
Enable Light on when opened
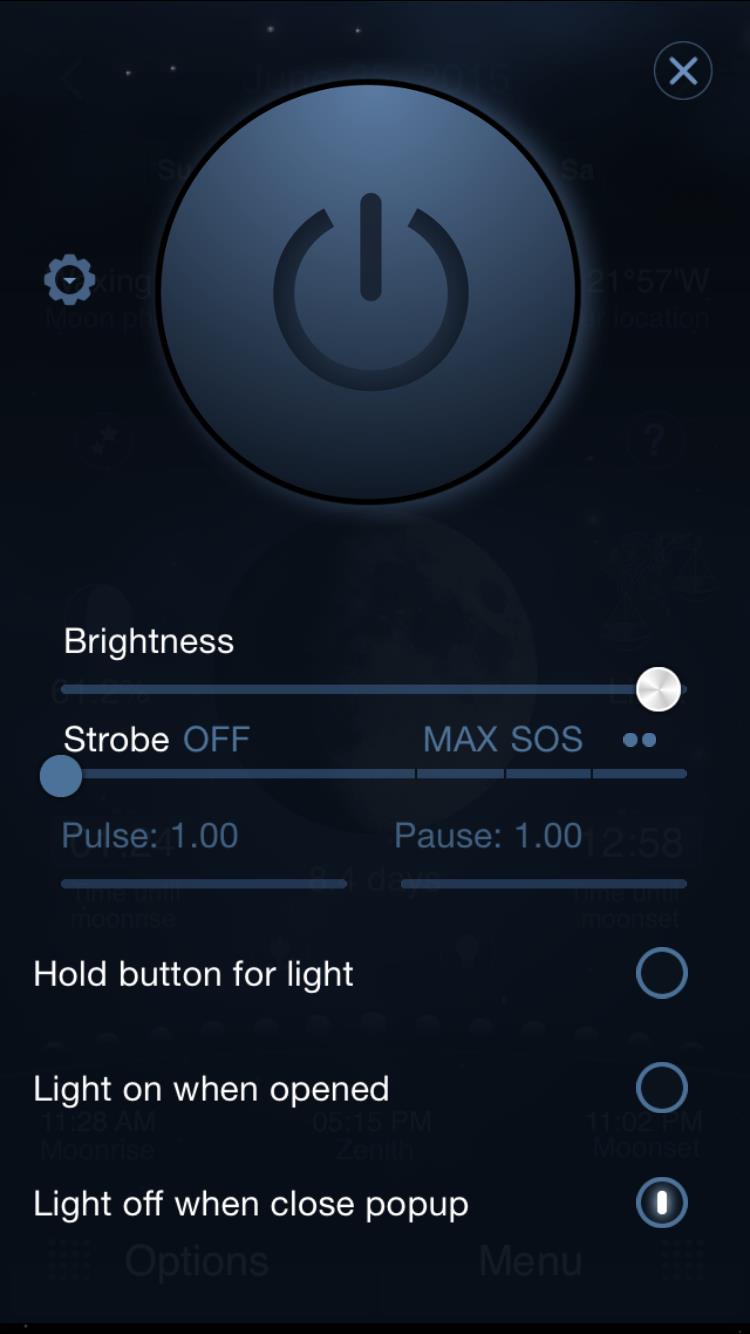(x=662, y=1088)
